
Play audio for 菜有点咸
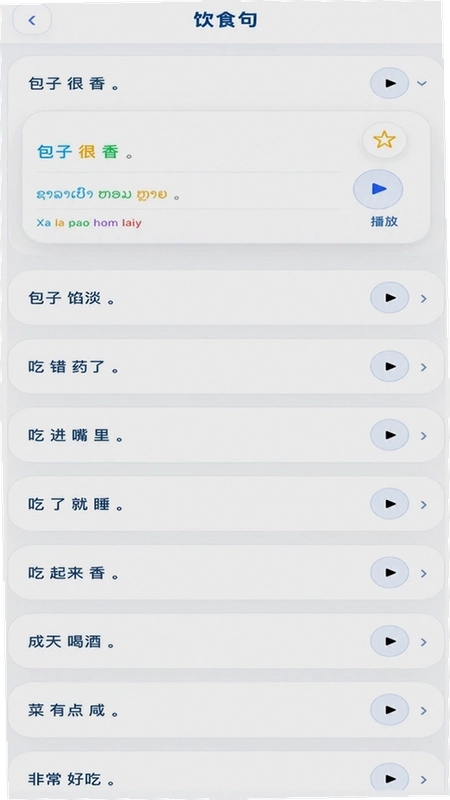pos(390,710)
